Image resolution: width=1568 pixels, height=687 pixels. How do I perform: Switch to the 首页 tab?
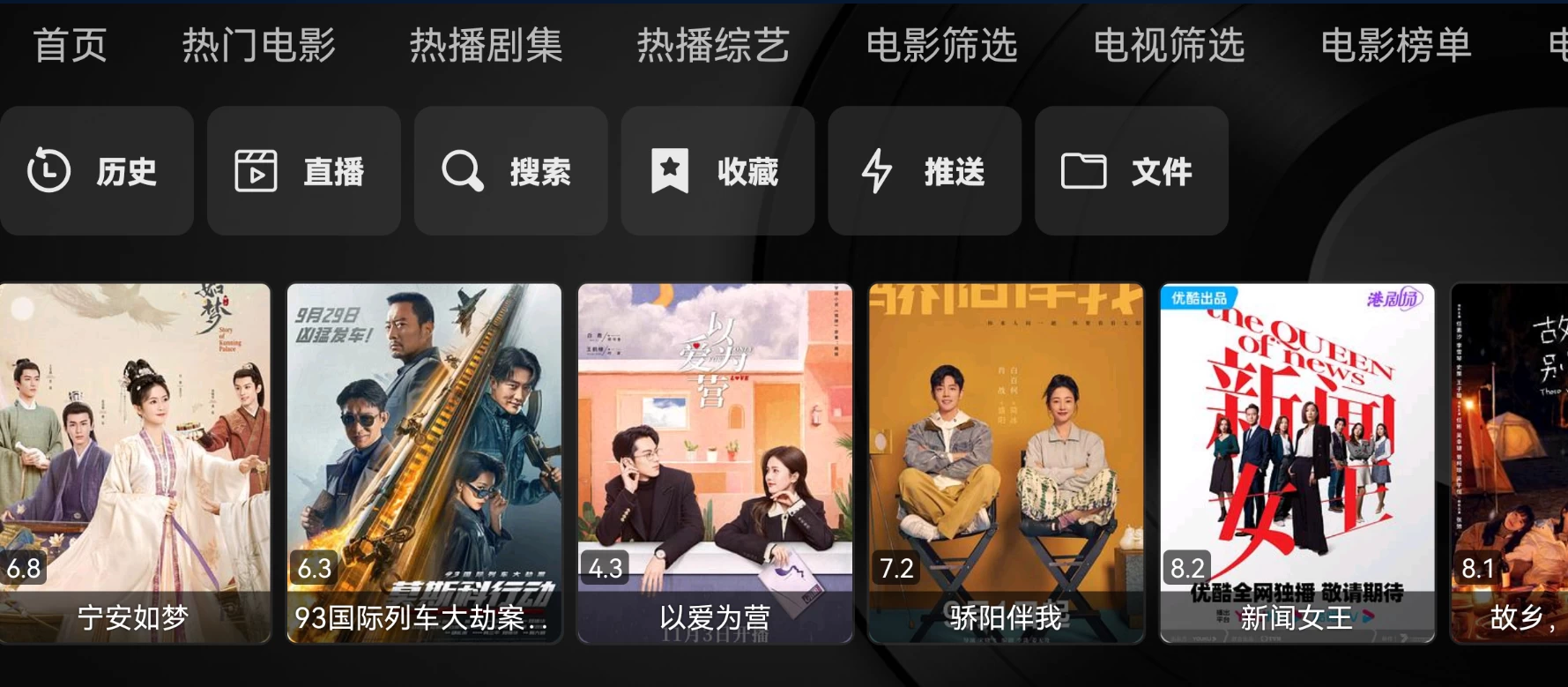71,45
